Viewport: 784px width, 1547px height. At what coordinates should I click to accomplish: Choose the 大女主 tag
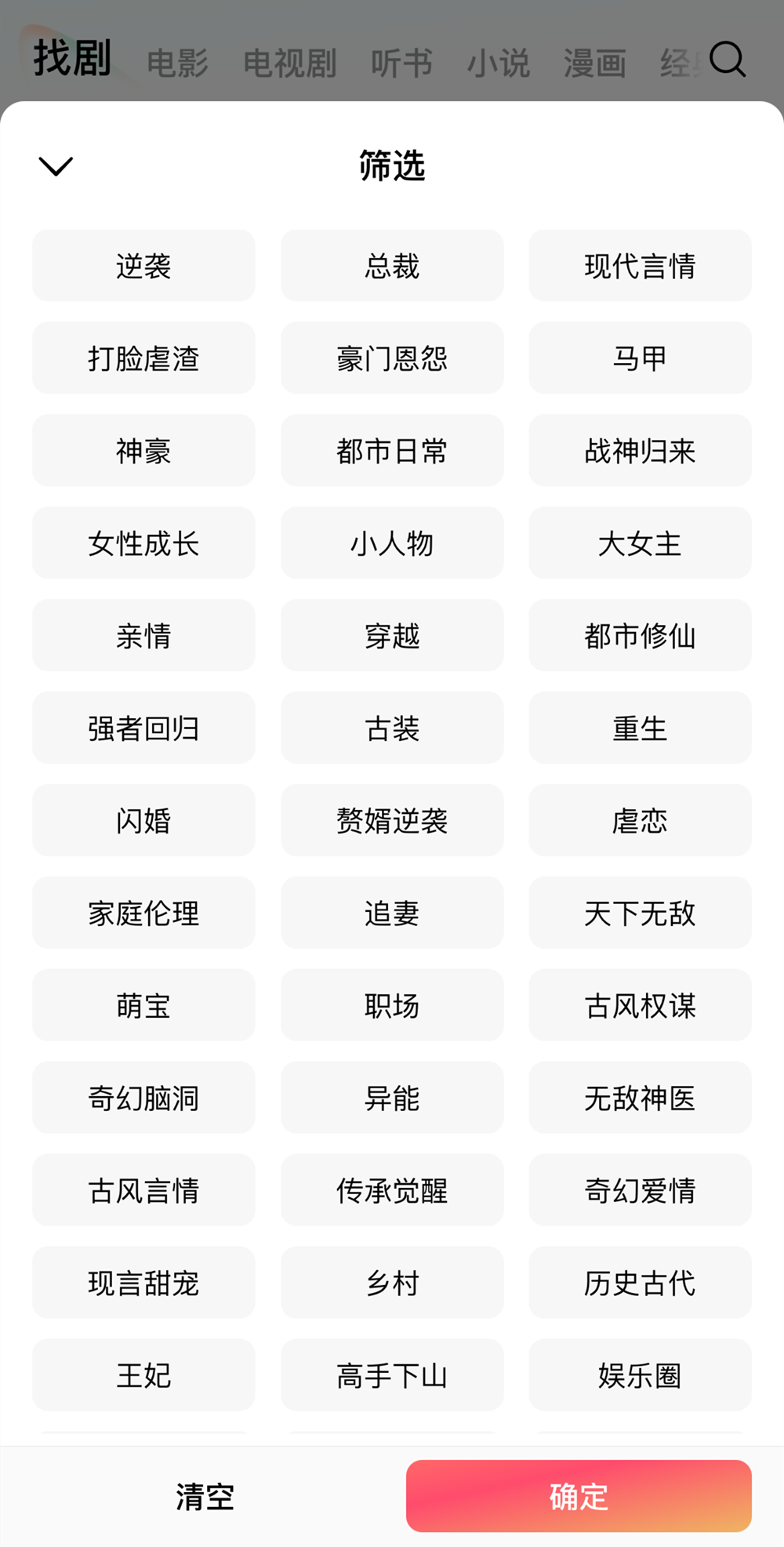pos(640,543)
